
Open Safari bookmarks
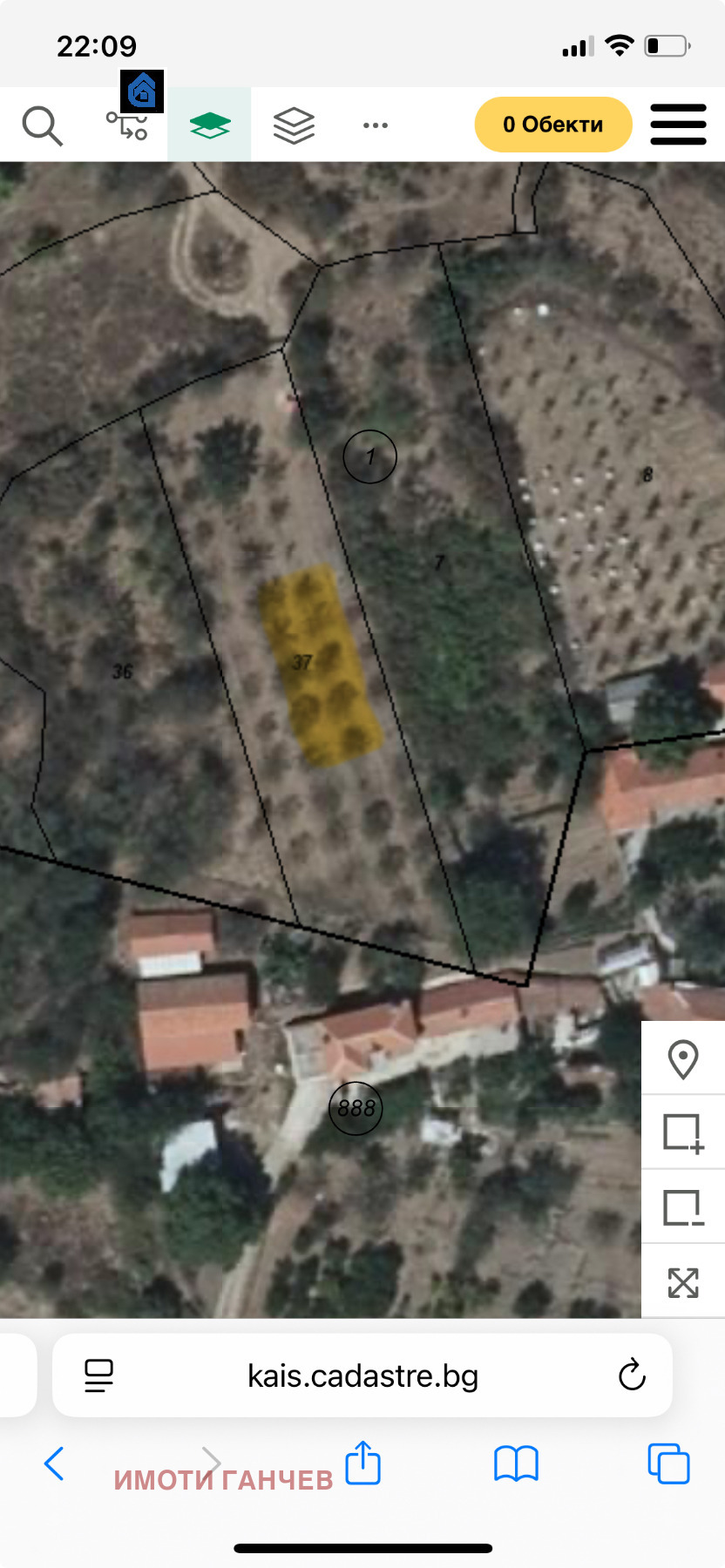516,1463
